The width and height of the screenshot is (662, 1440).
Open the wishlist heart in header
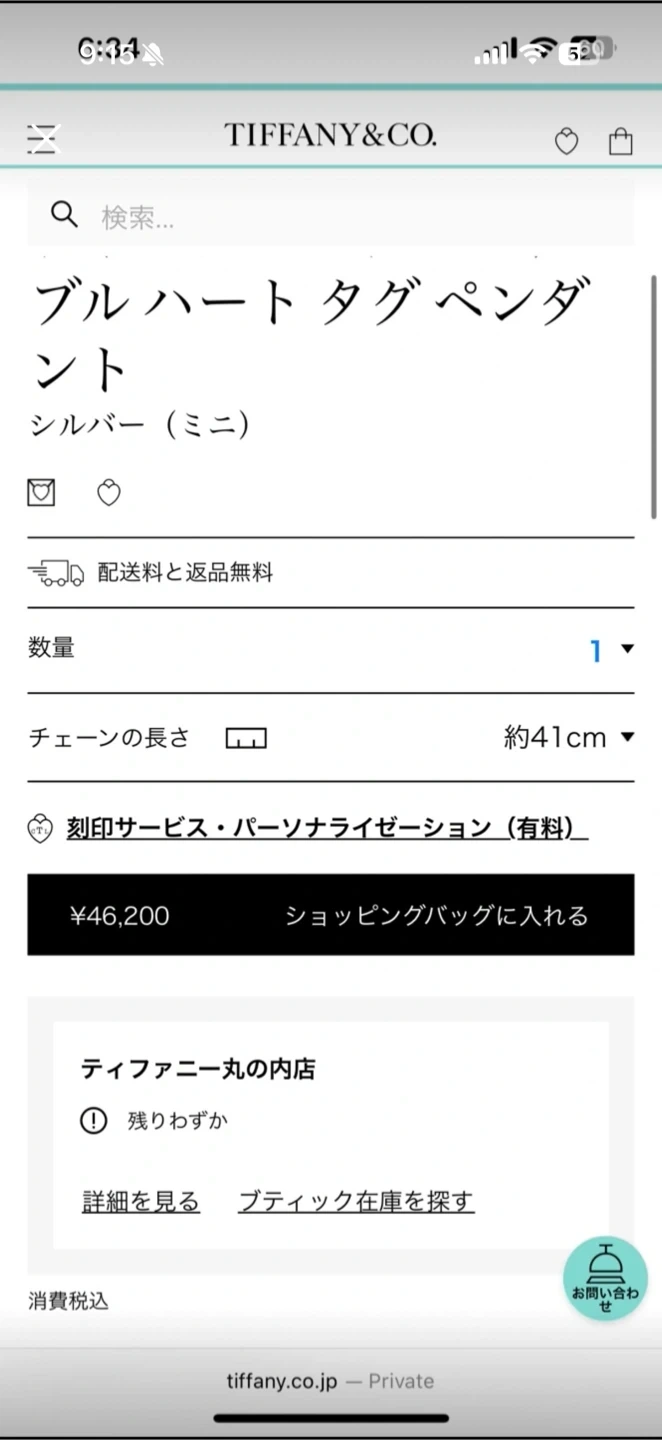coord(566,142)
